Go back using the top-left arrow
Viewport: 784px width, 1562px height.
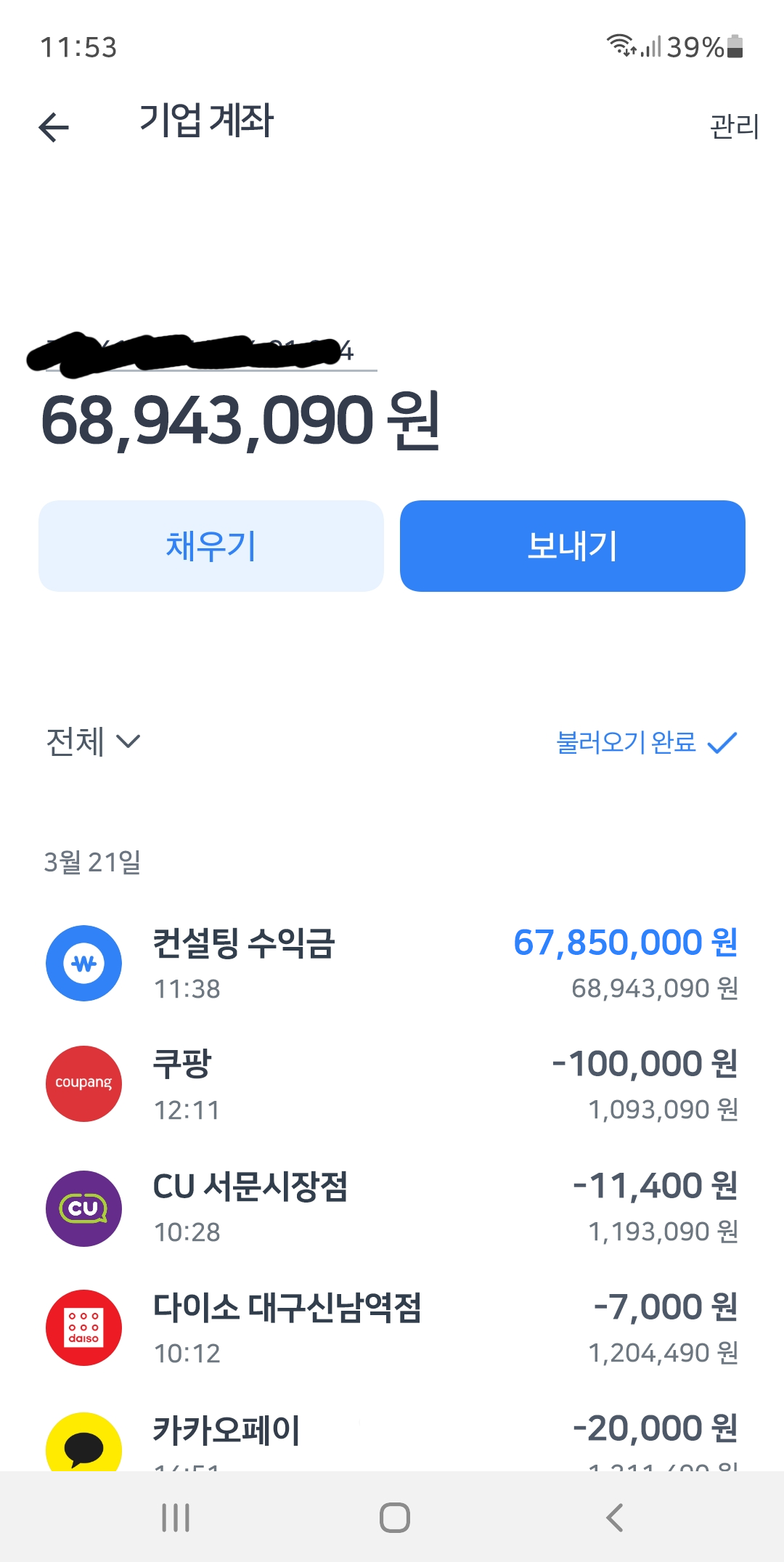[x=54, y=128]
